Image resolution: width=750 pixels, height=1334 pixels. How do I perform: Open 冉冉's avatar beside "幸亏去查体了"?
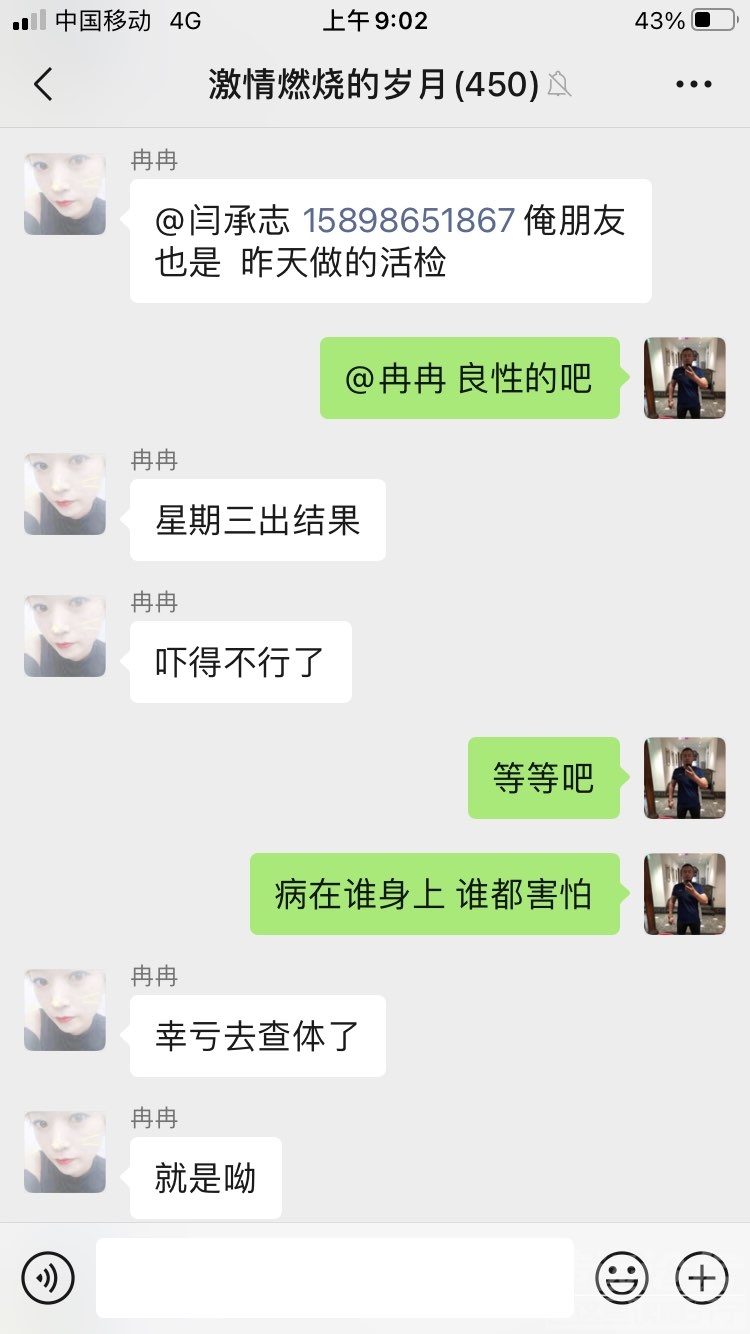[65, 1010]
